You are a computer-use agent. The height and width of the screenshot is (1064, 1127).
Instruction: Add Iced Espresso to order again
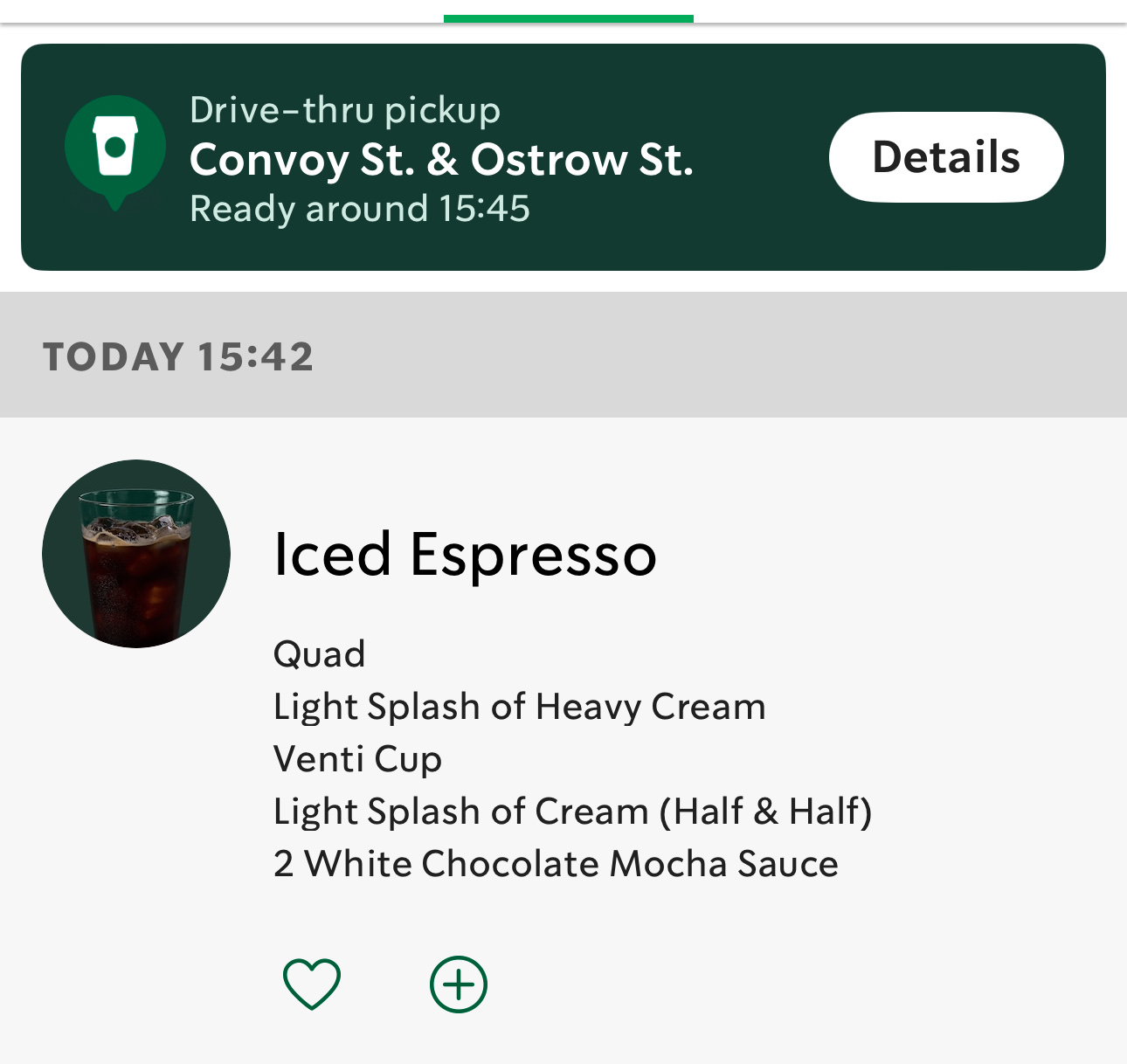[x=459, y=985]
